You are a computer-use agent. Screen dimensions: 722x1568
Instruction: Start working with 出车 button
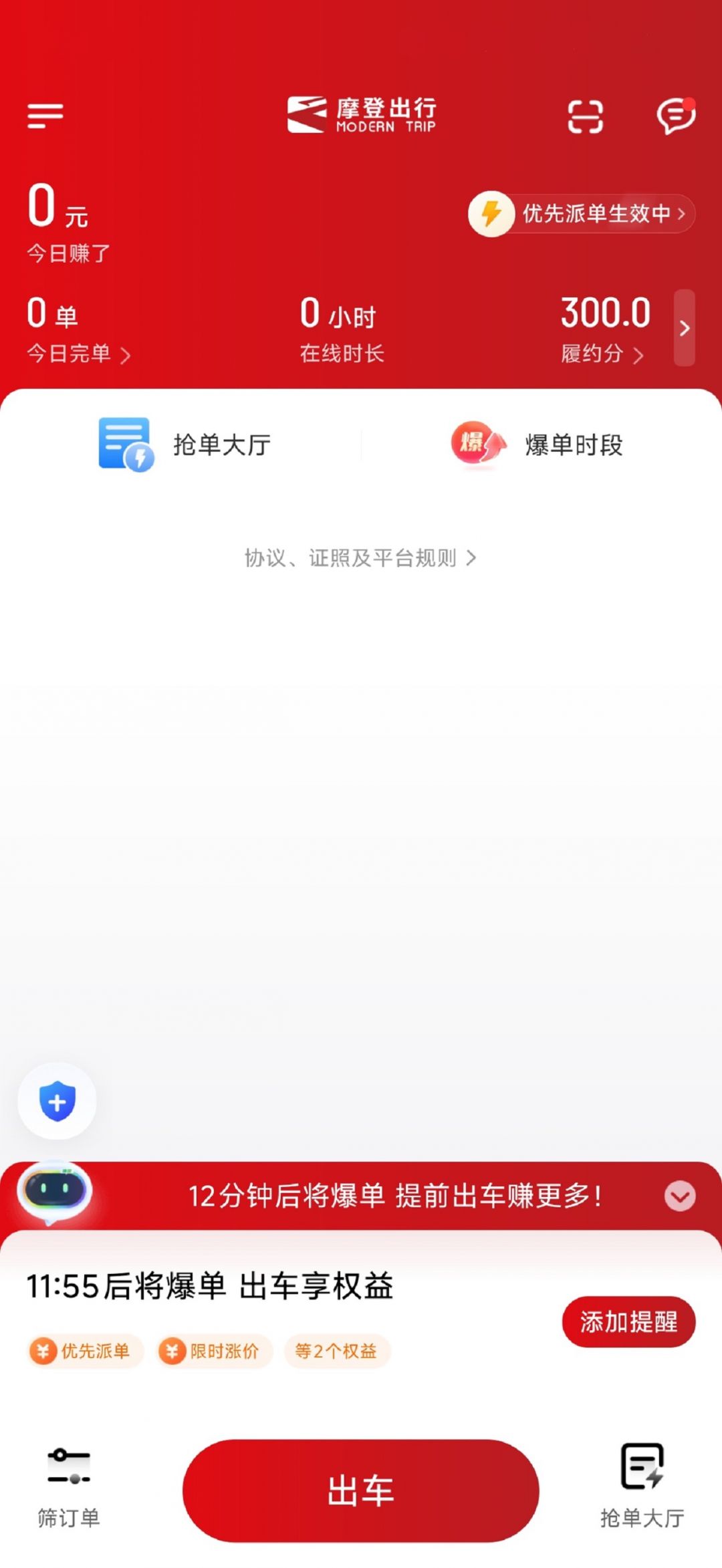point(360,1490)
